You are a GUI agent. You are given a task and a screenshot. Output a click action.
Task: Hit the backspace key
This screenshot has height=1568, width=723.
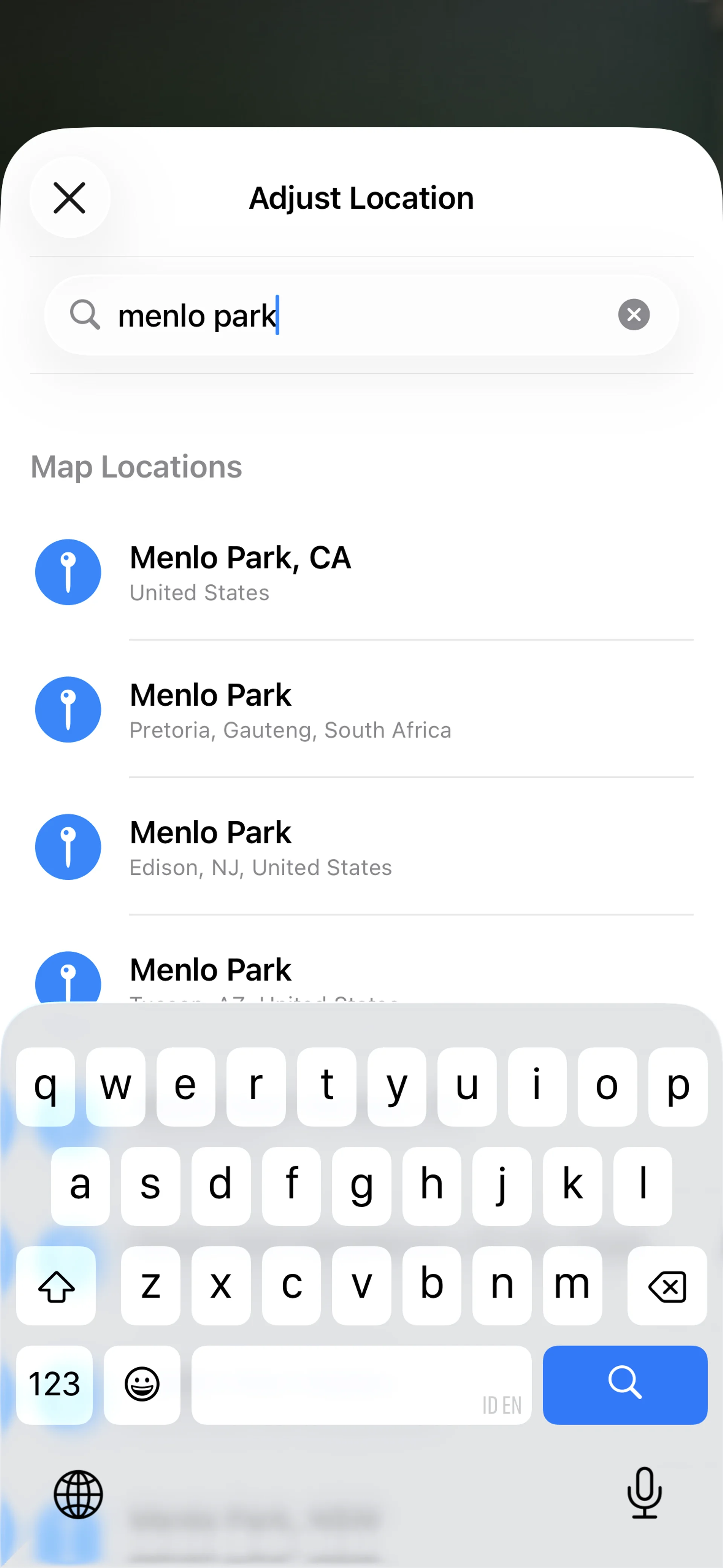point(667,1285)
